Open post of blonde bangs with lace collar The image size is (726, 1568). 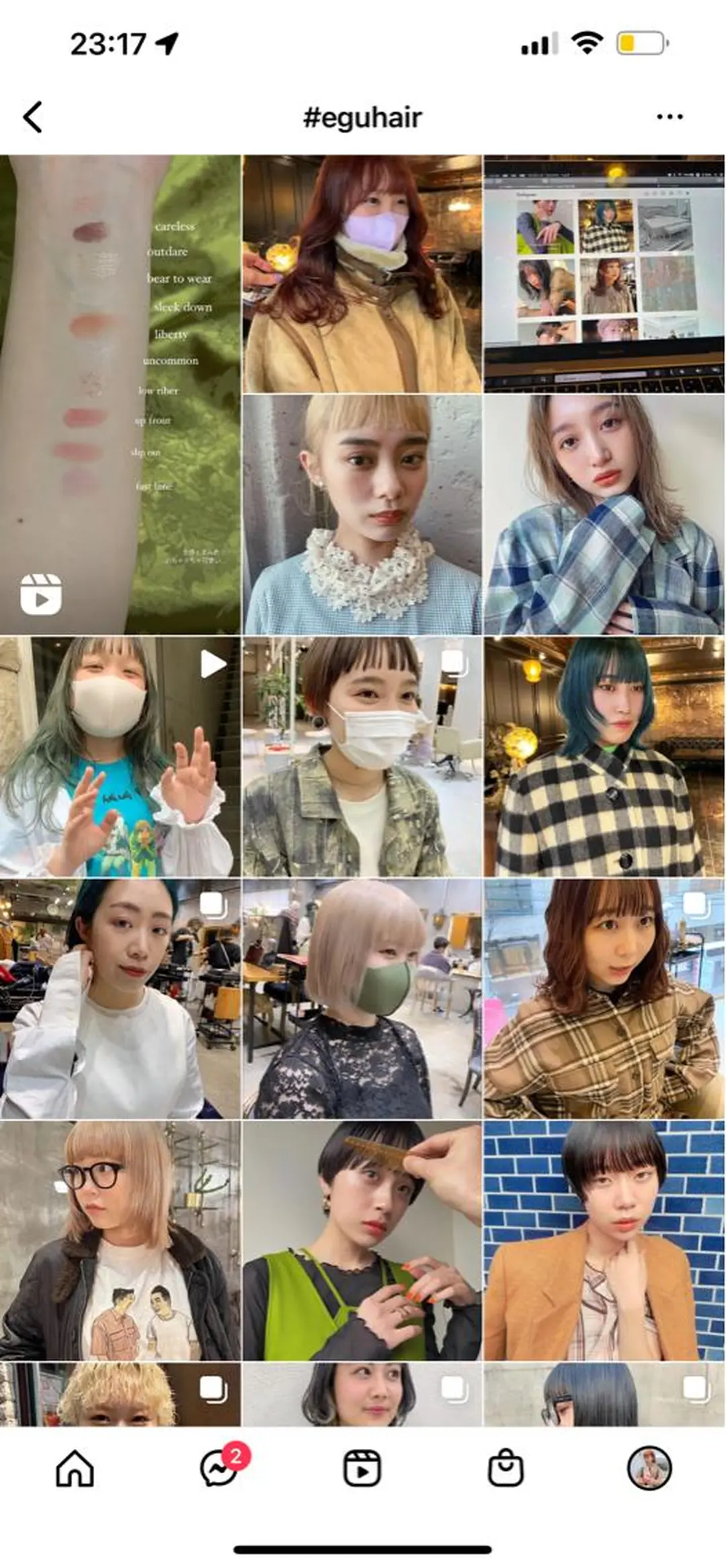coord(362,514)
